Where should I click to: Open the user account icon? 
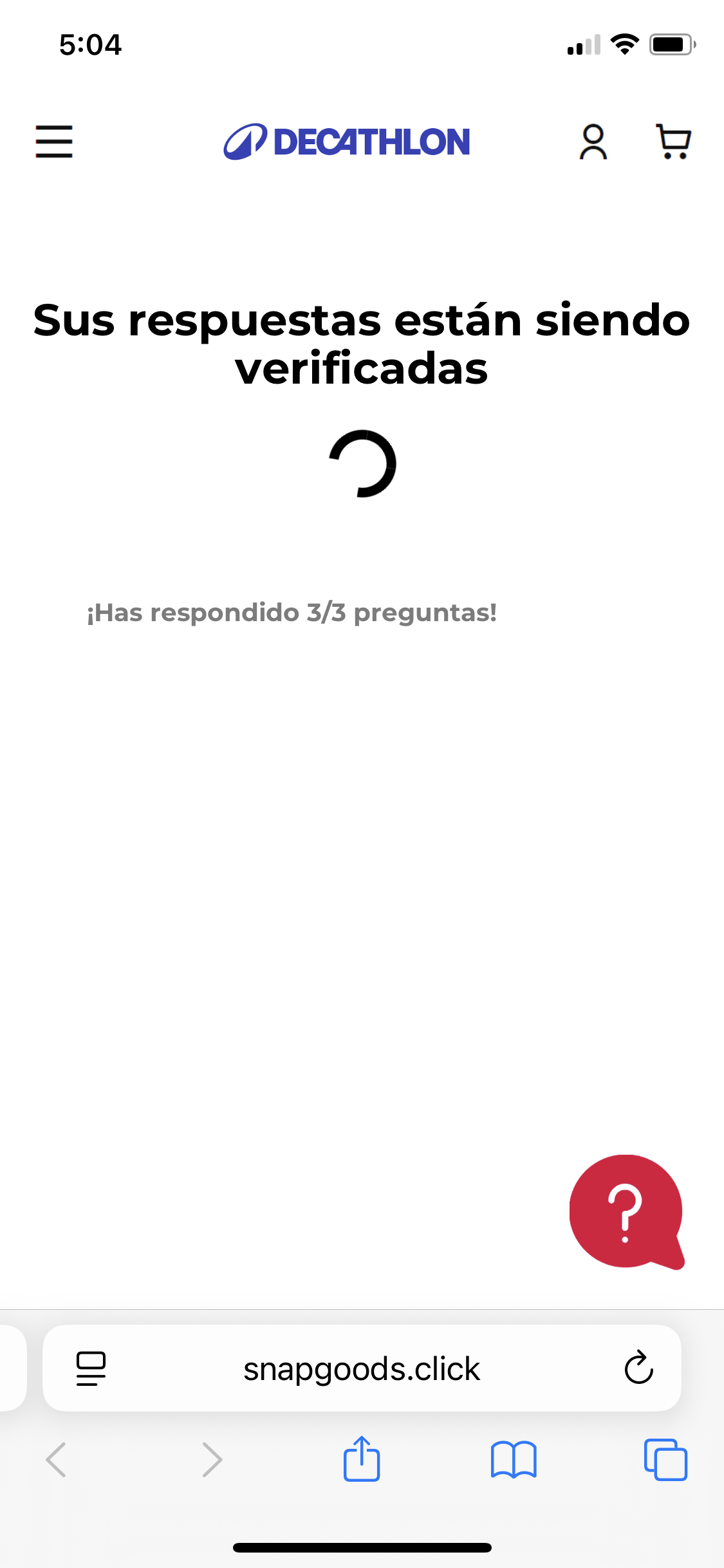click(593, 142)
